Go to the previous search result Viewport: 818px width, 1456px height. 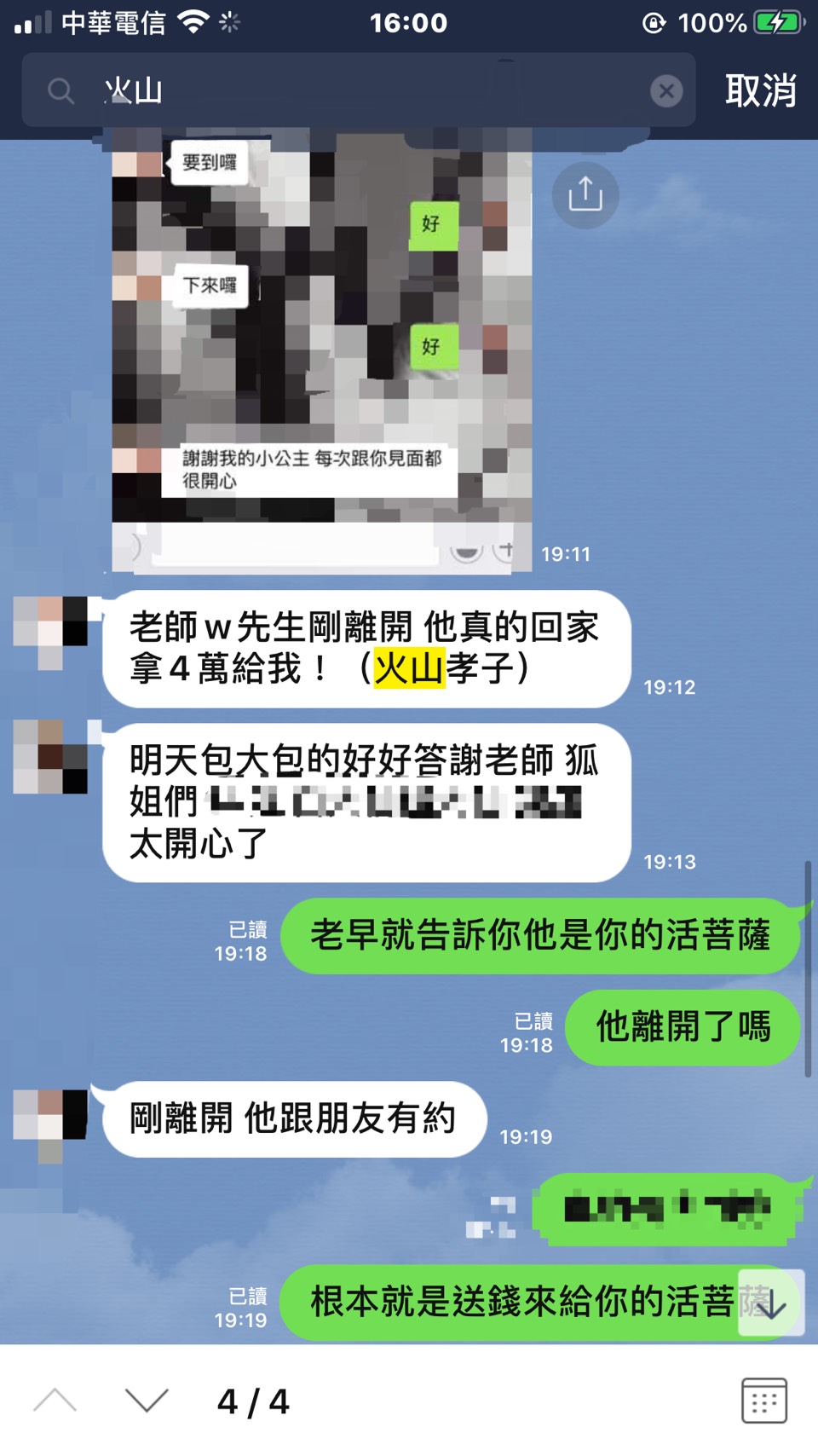(55, 1401)
